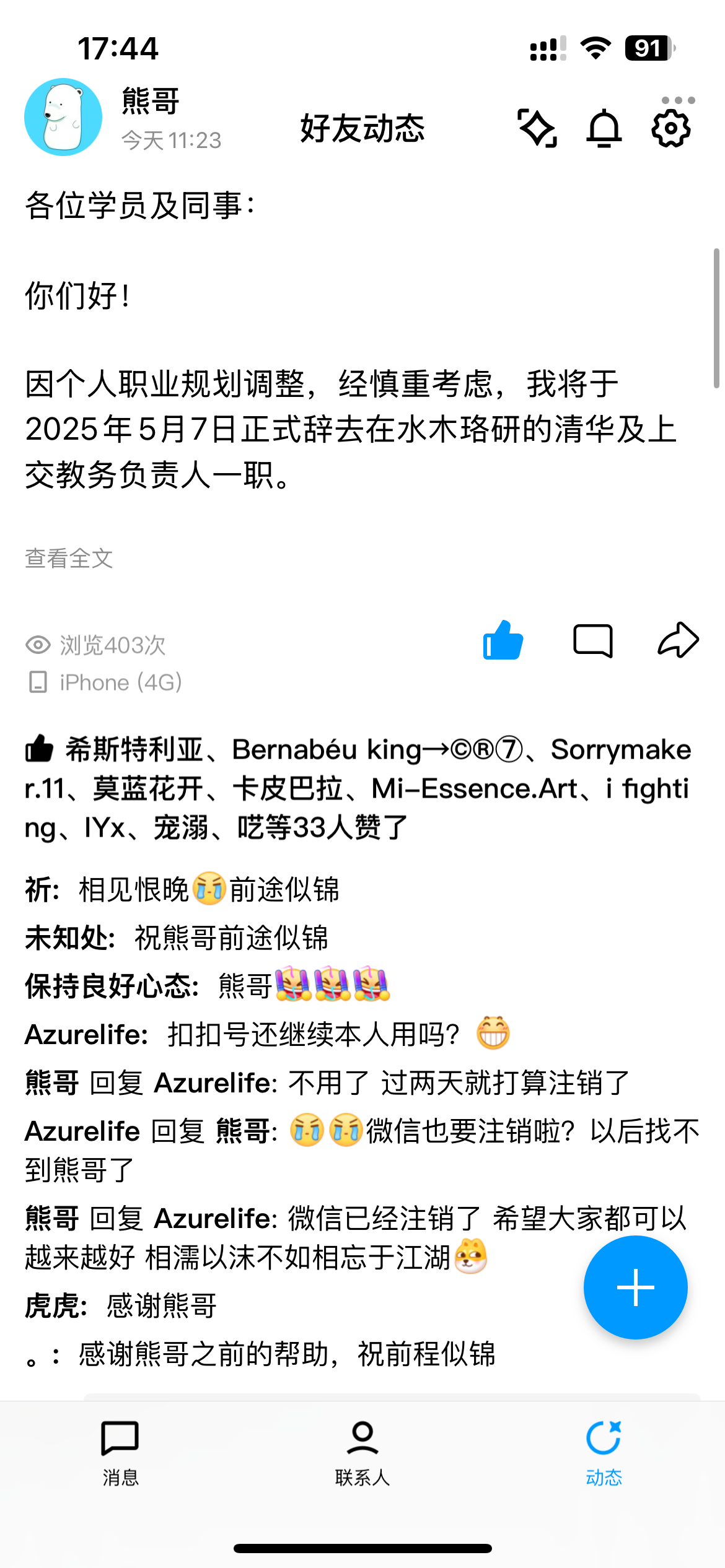Create a new post with the plus button
This screenshot has height=1568, width=725.
[635, 1287]
